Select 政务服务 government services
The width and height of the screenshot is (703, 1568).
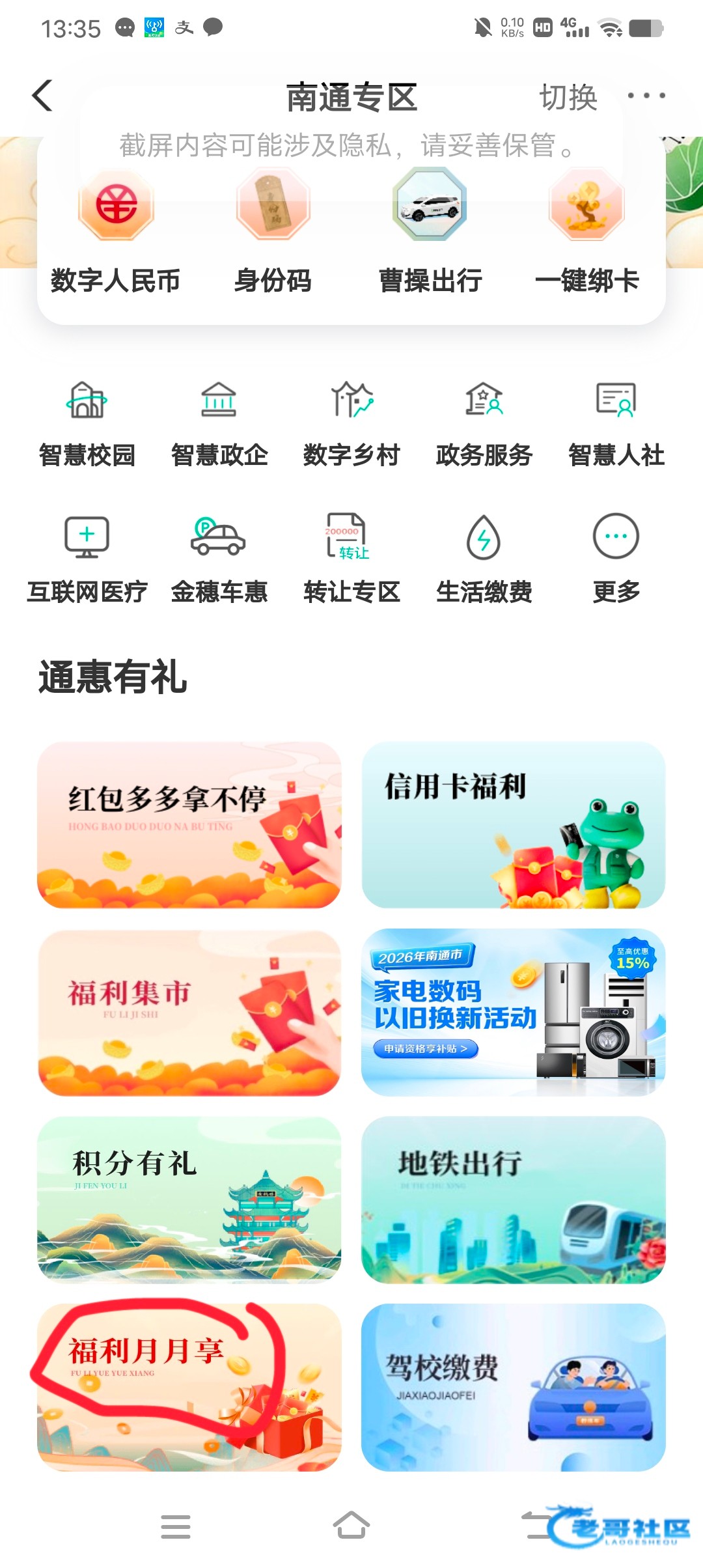pyautogui.click(x=484, y=425)
